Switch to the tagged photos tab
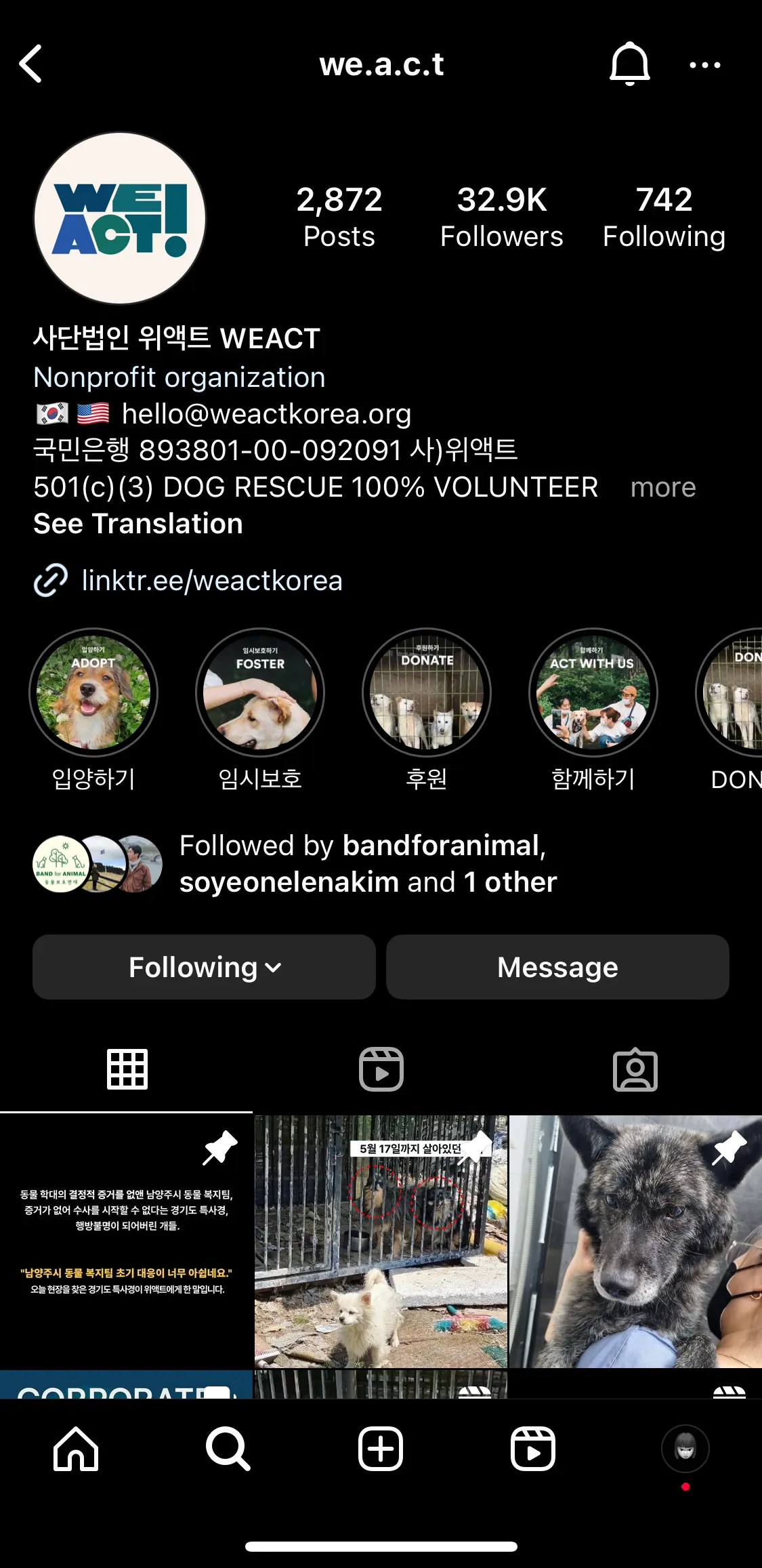 point(635,1069)
